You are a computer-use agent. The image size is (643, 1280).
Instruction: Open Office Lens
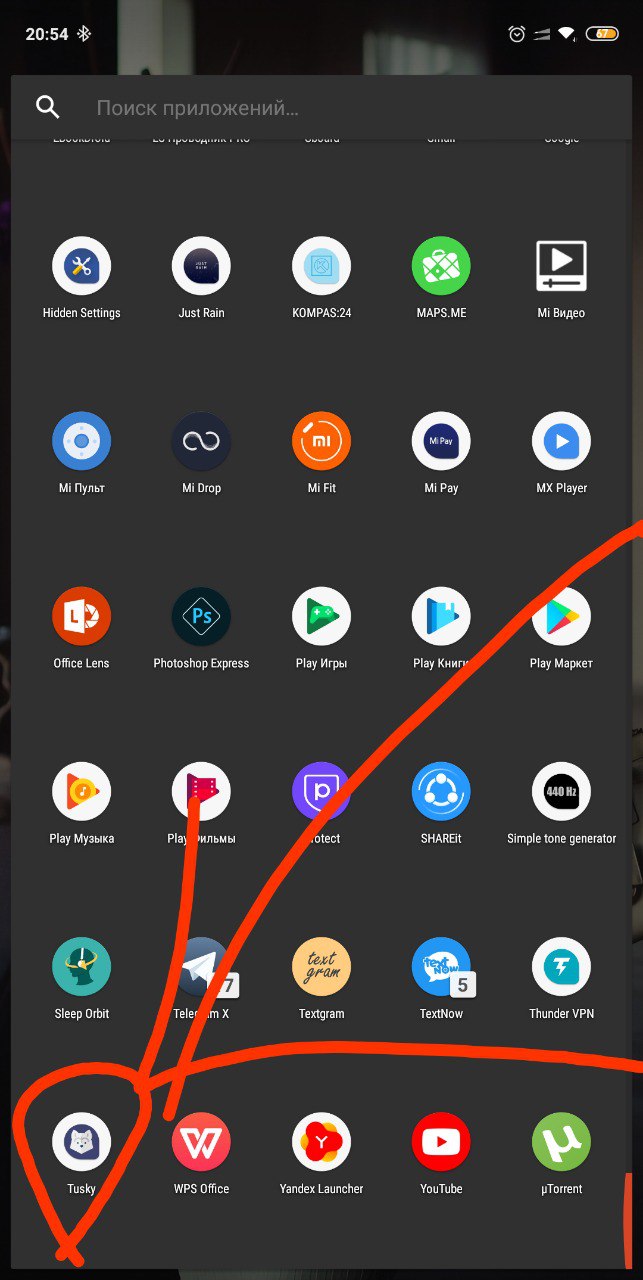click(x=81, y=617)
